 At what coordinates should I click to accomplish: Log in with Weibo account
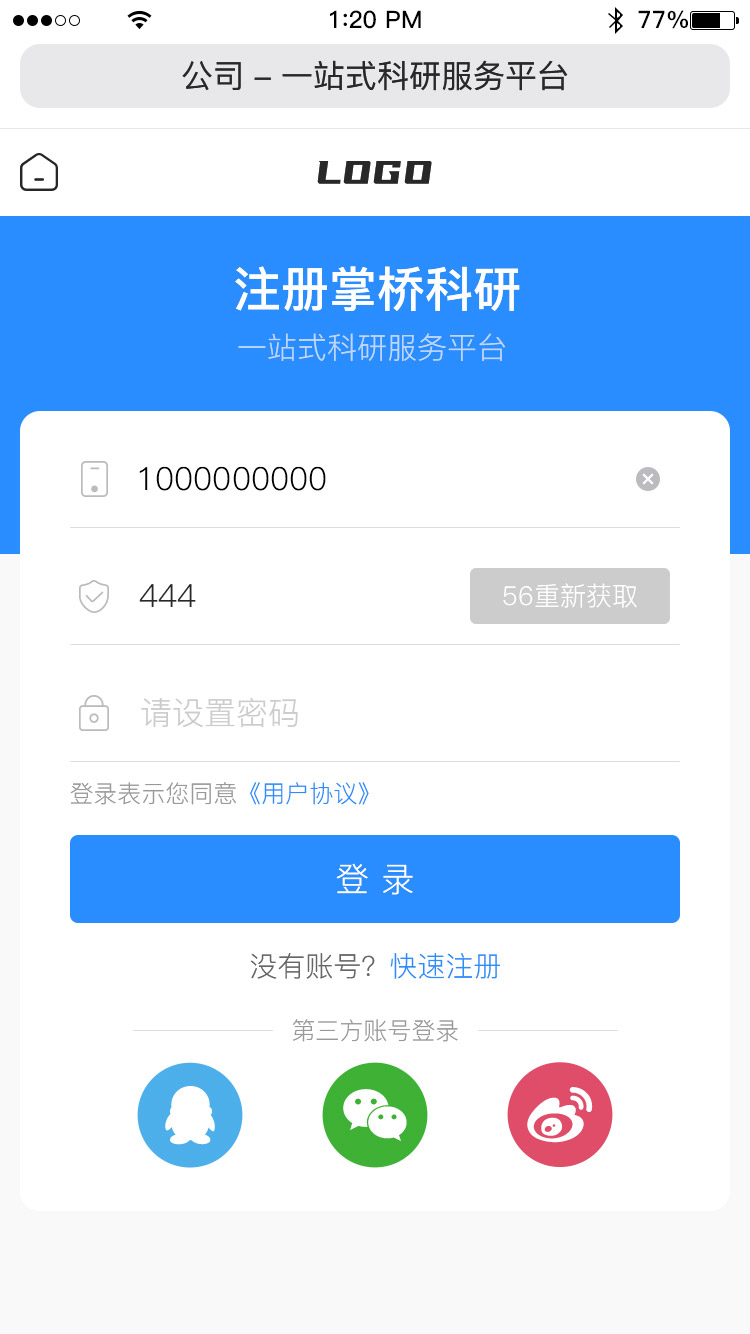tap(560, 1114)
